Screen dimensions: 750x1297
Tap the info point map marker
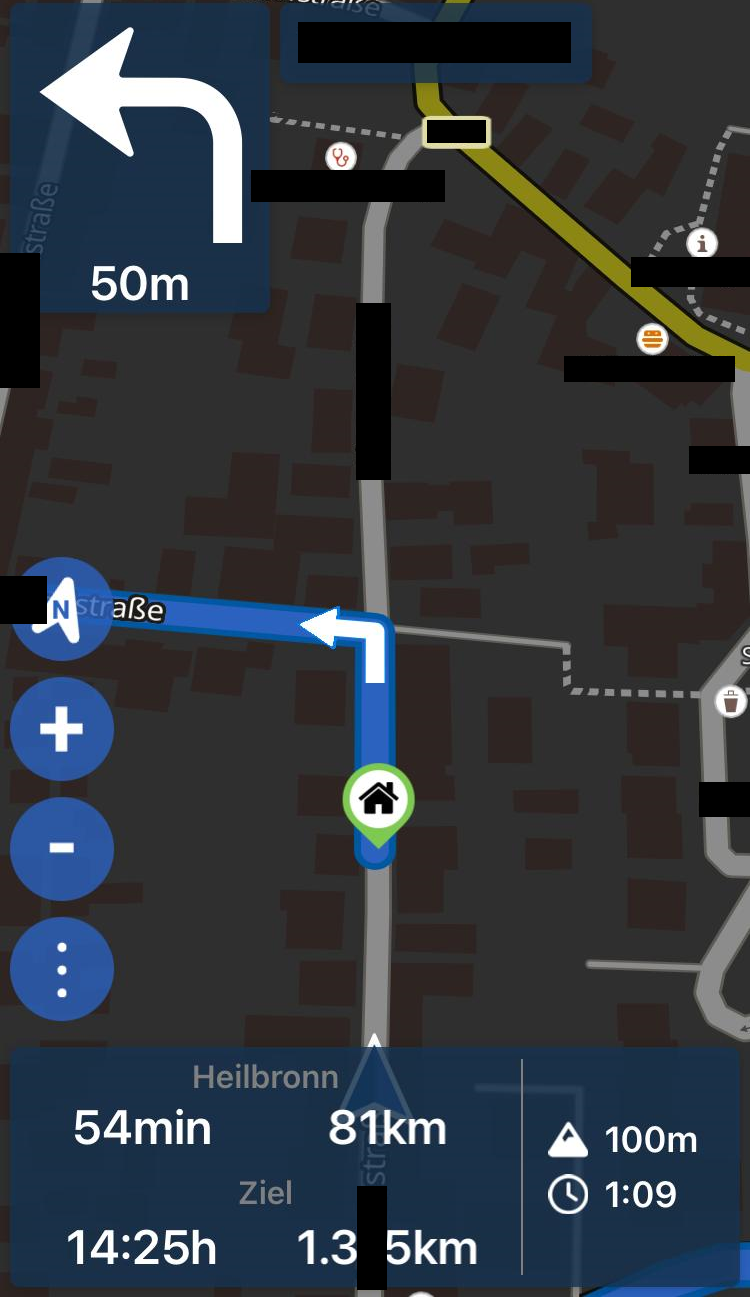click(703, 242)
